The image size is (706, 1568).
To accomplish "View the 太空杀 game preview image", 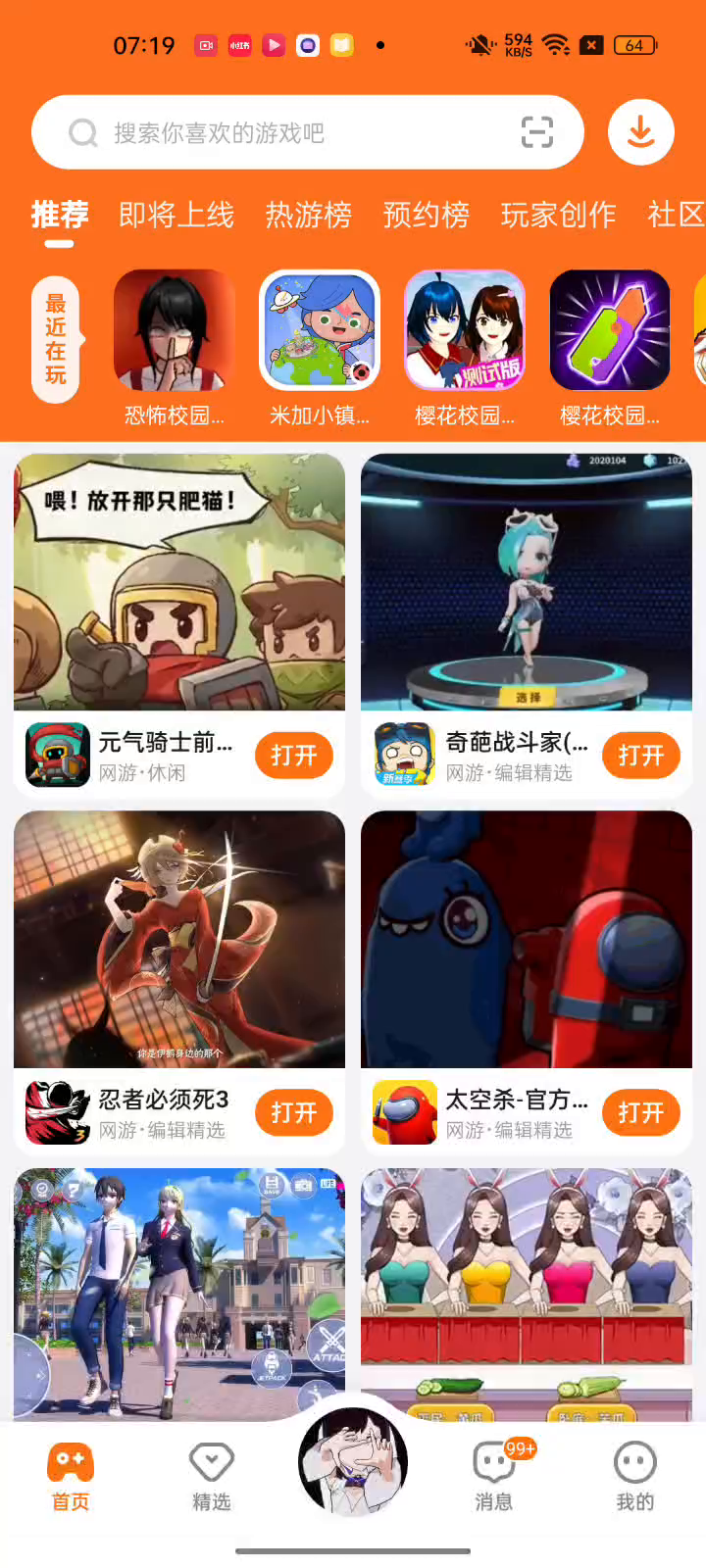I will pyautogui.click(x=527, y=939).
